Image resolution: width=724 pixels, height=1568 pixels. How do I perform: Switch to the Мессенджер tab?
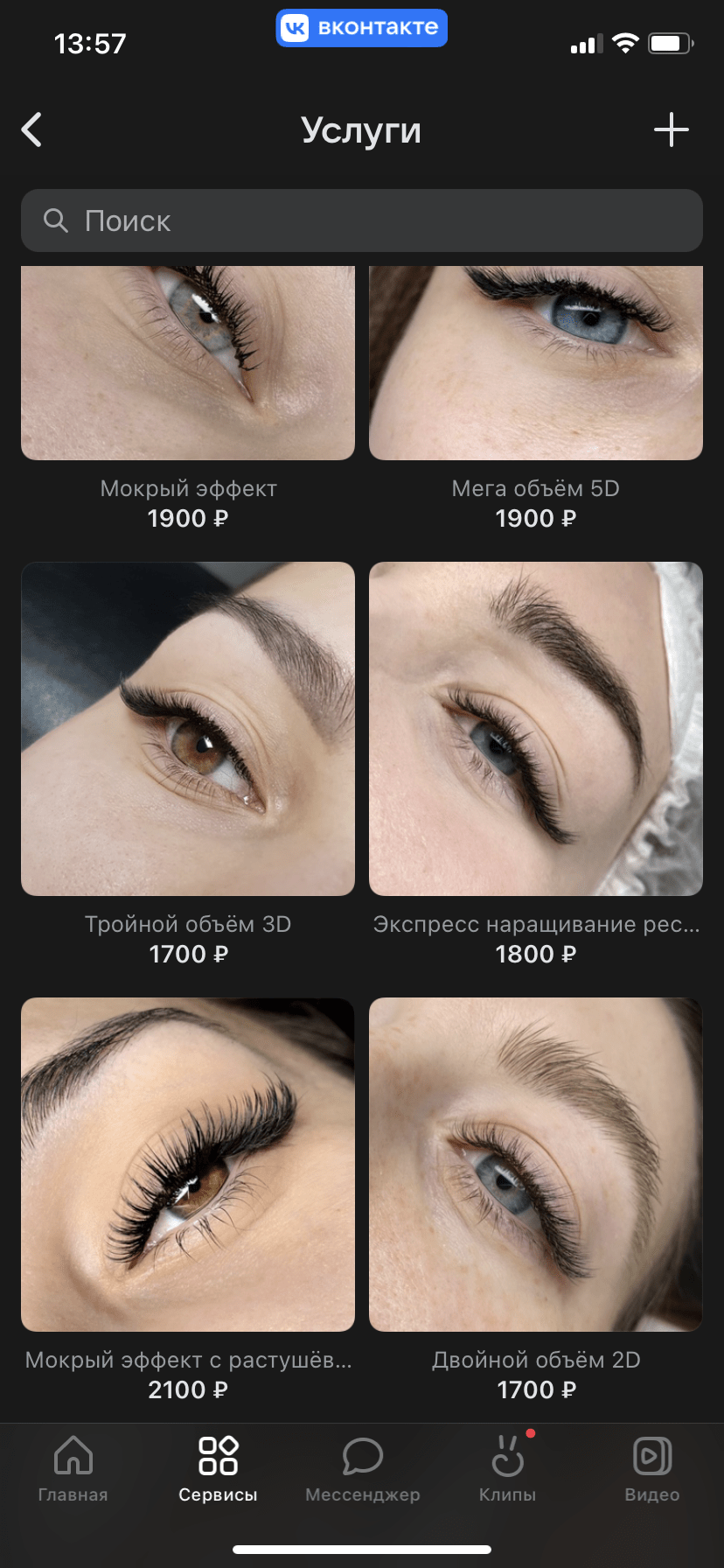362,1470
